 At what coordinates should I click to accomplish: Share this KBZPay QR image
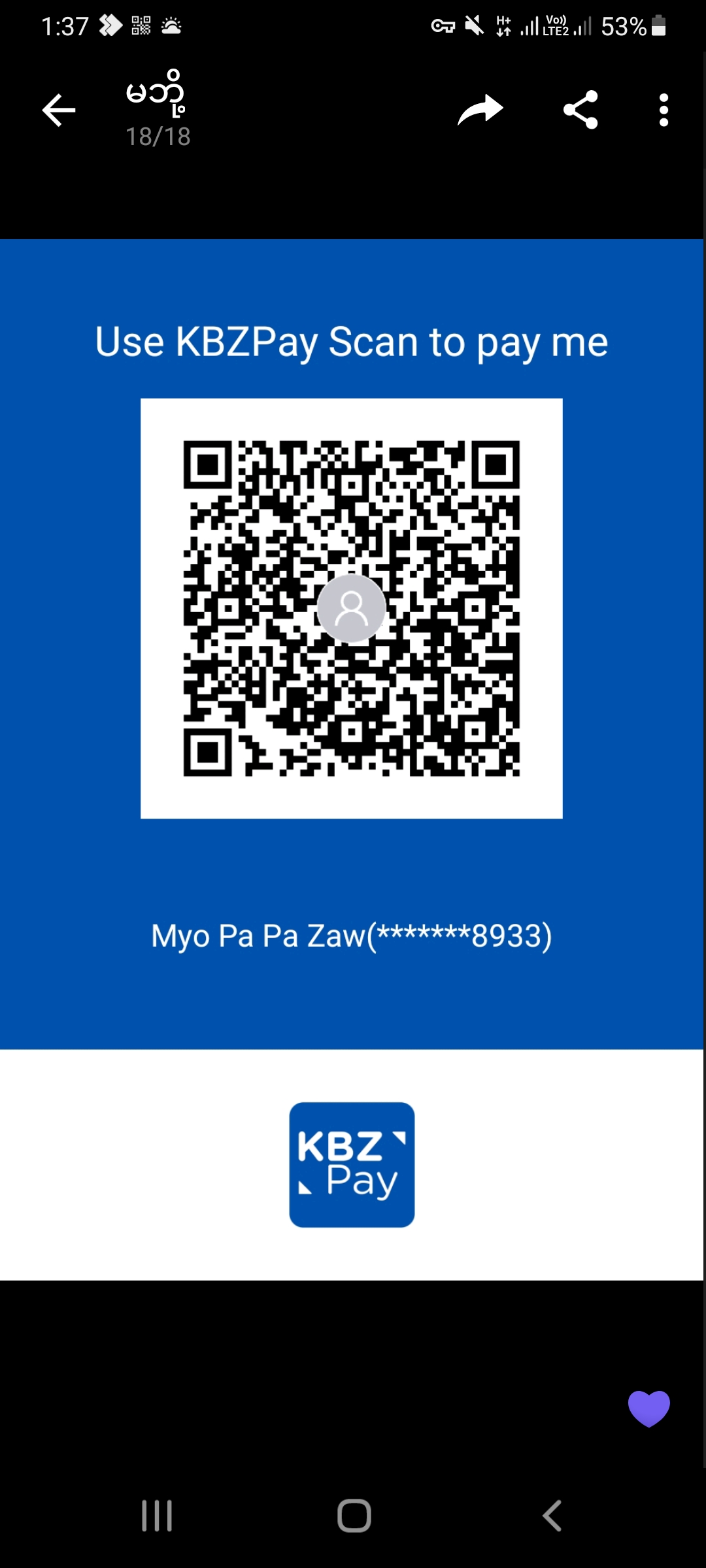click(580, 110)
